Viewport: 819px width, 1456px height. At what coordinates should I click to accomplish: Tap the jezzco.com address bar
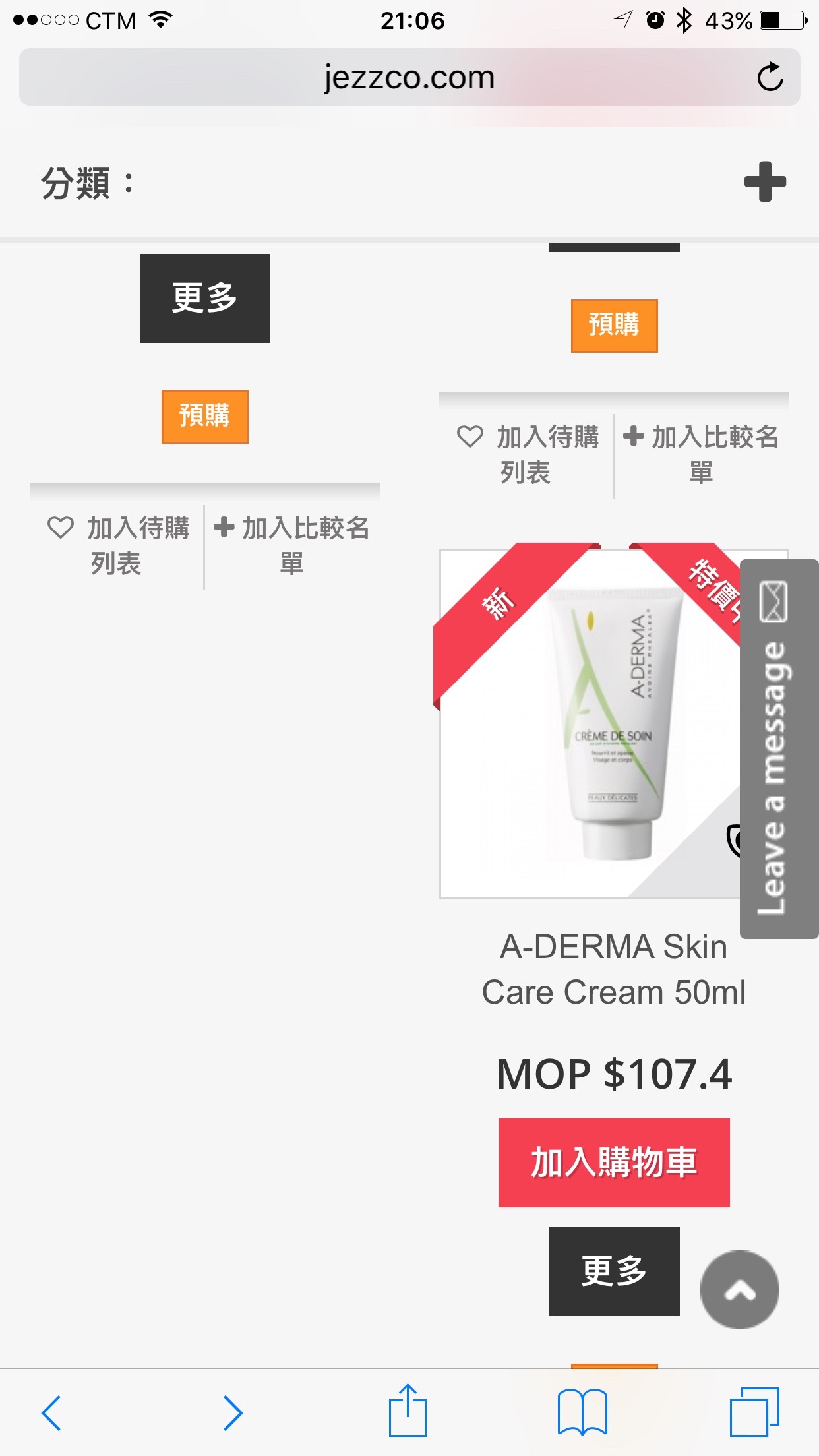point(409,77)
